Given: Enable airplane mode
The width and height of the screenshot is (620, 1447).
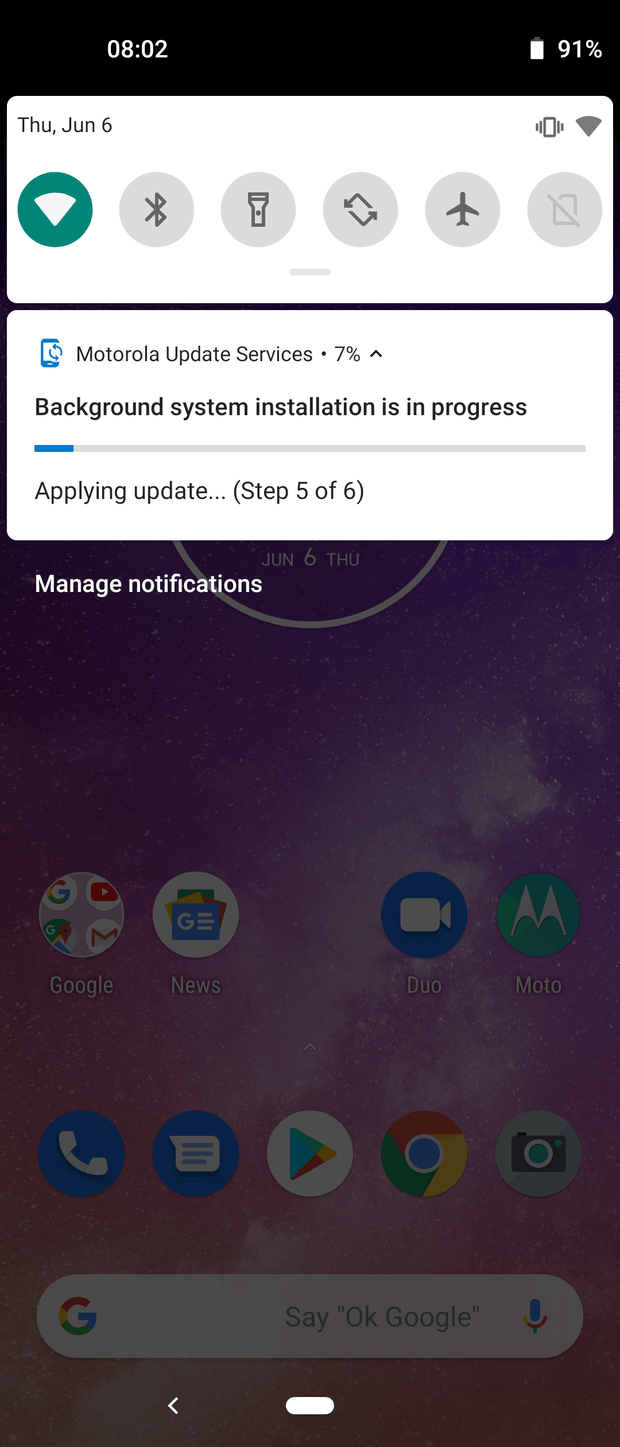Looking at the screenshot, I should coord(462,210).
